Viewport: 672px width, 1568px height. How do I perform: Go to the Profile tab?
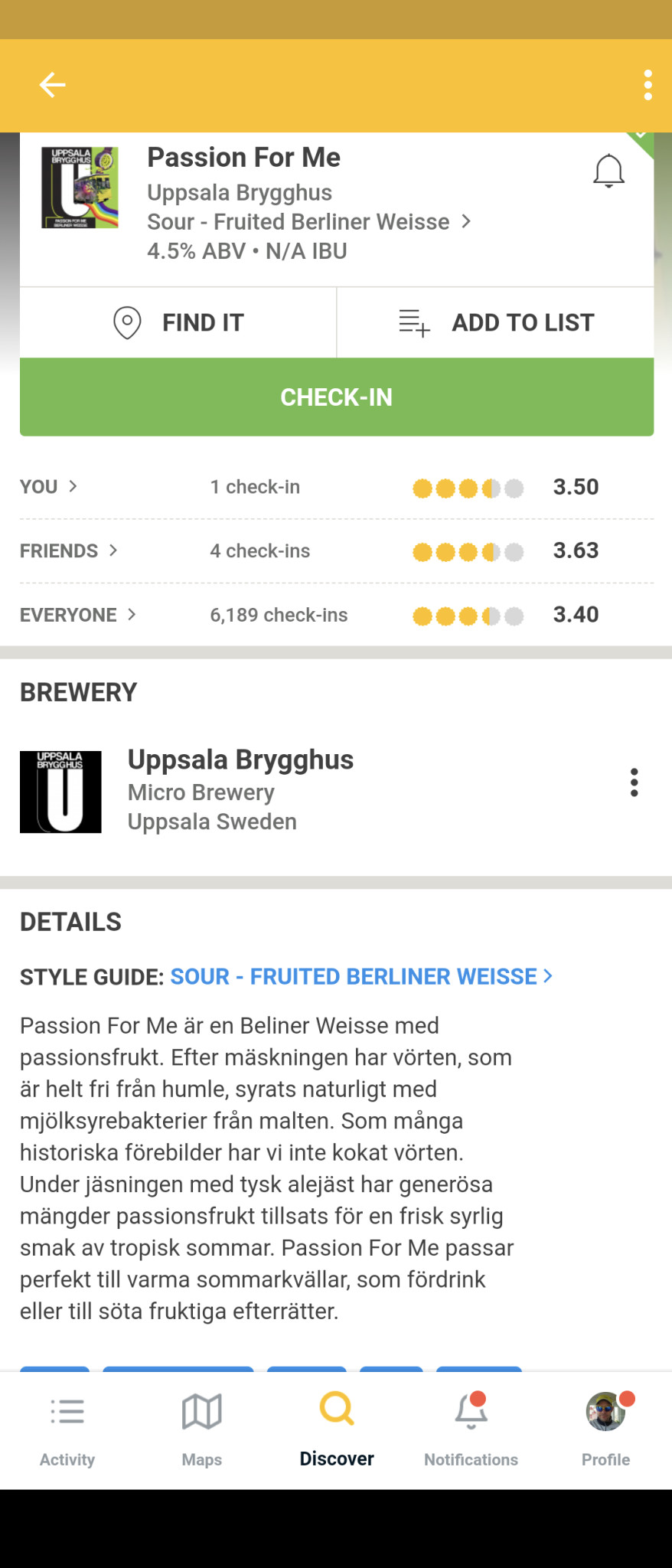click(605, 1429)
